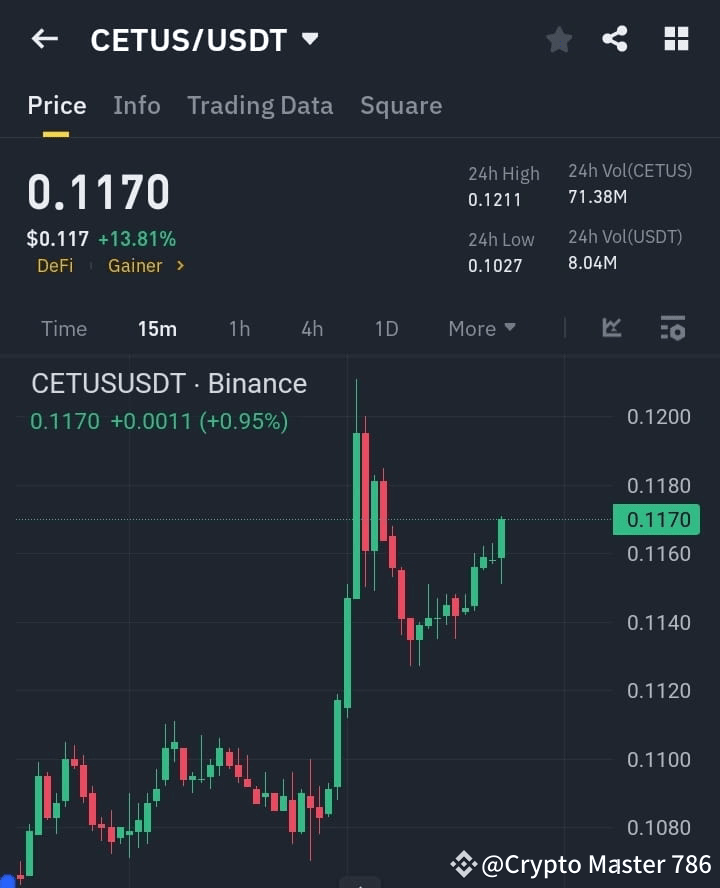Open the DeFi tag link
The height and width of the screenshot is (888, 720).
pyautogui.click(x=55, y=265)
